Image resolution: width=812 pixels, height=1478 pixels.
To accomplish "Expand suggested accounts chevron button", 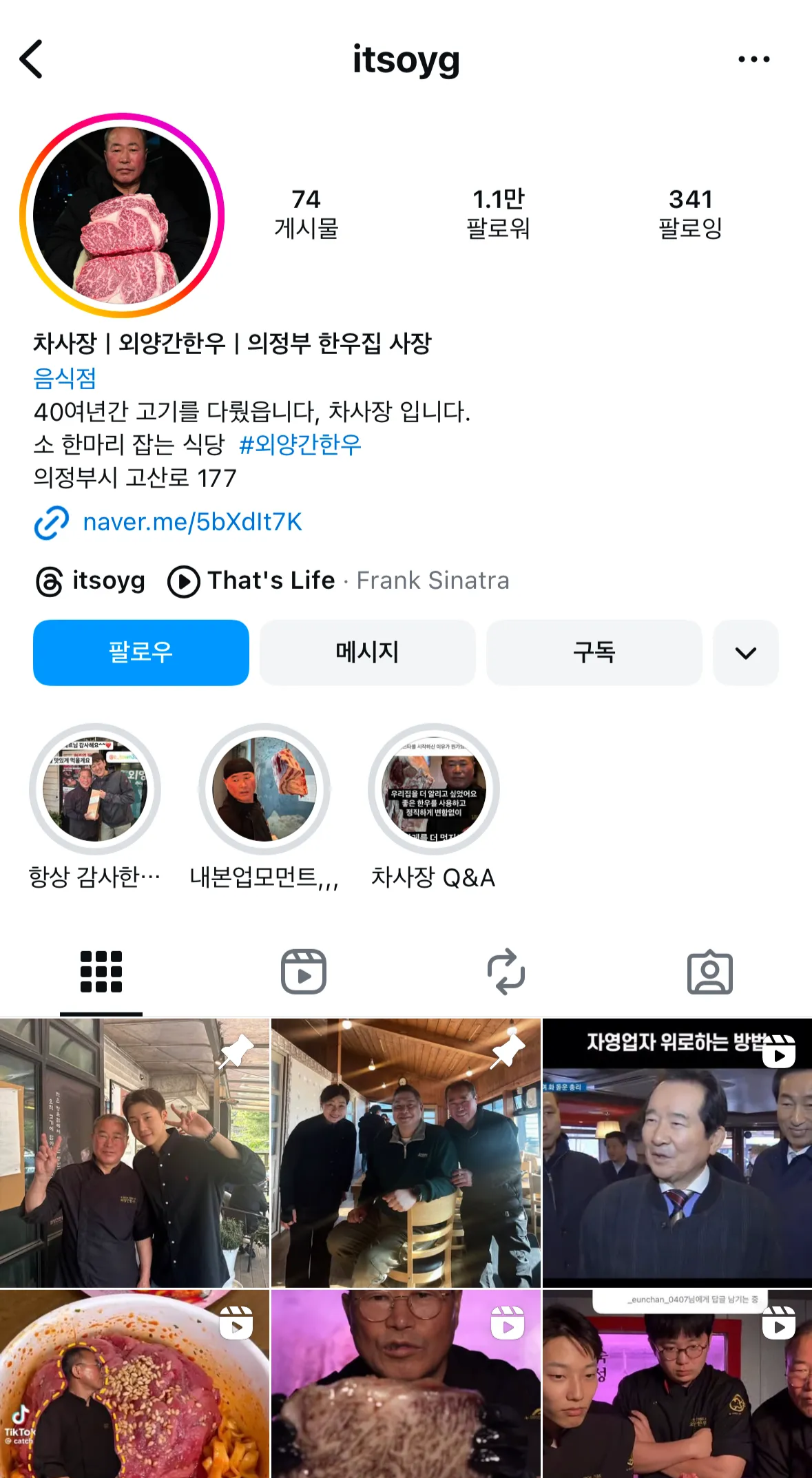I will point(746,652).
